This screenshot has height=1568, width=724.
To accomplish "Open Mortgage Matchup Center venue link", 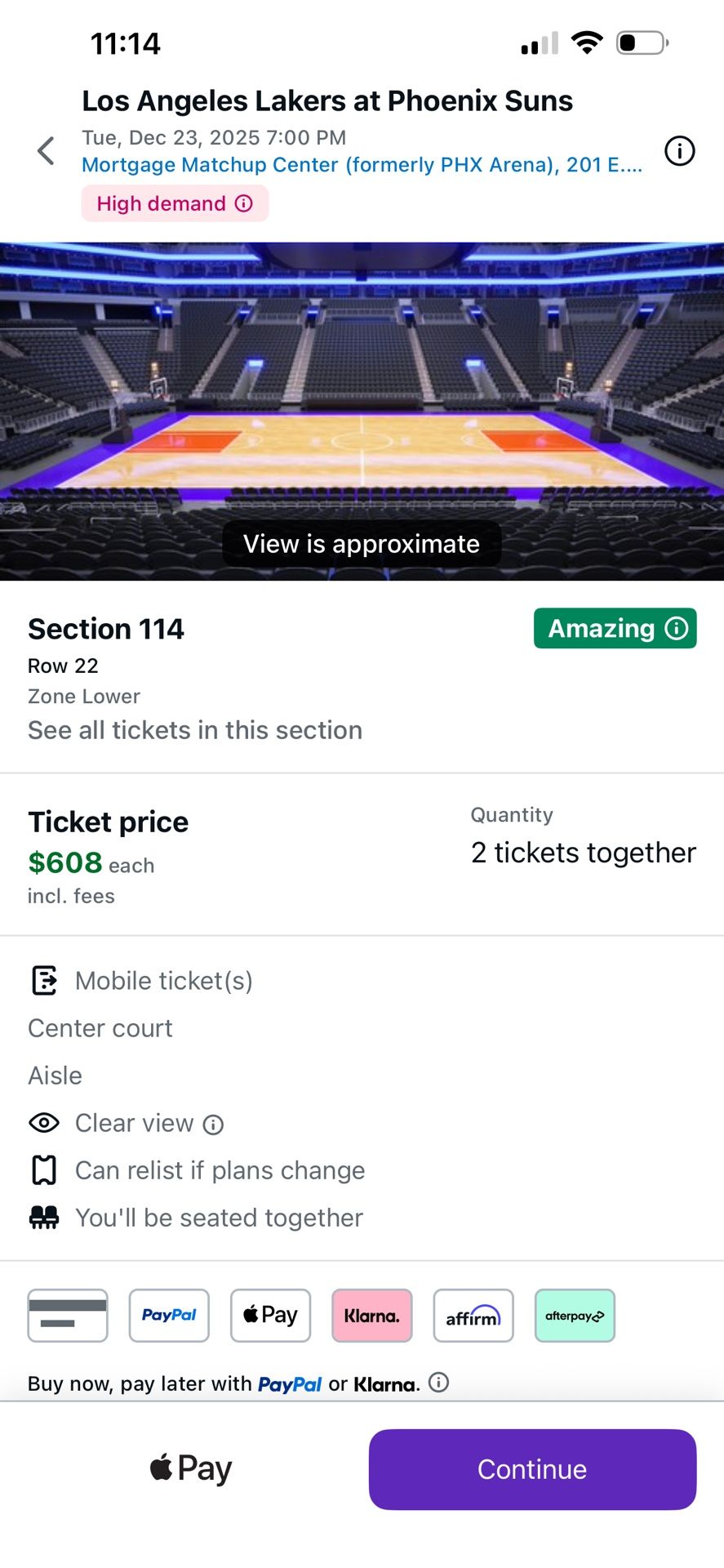I will pyautogui.click(x=362, y=164).
